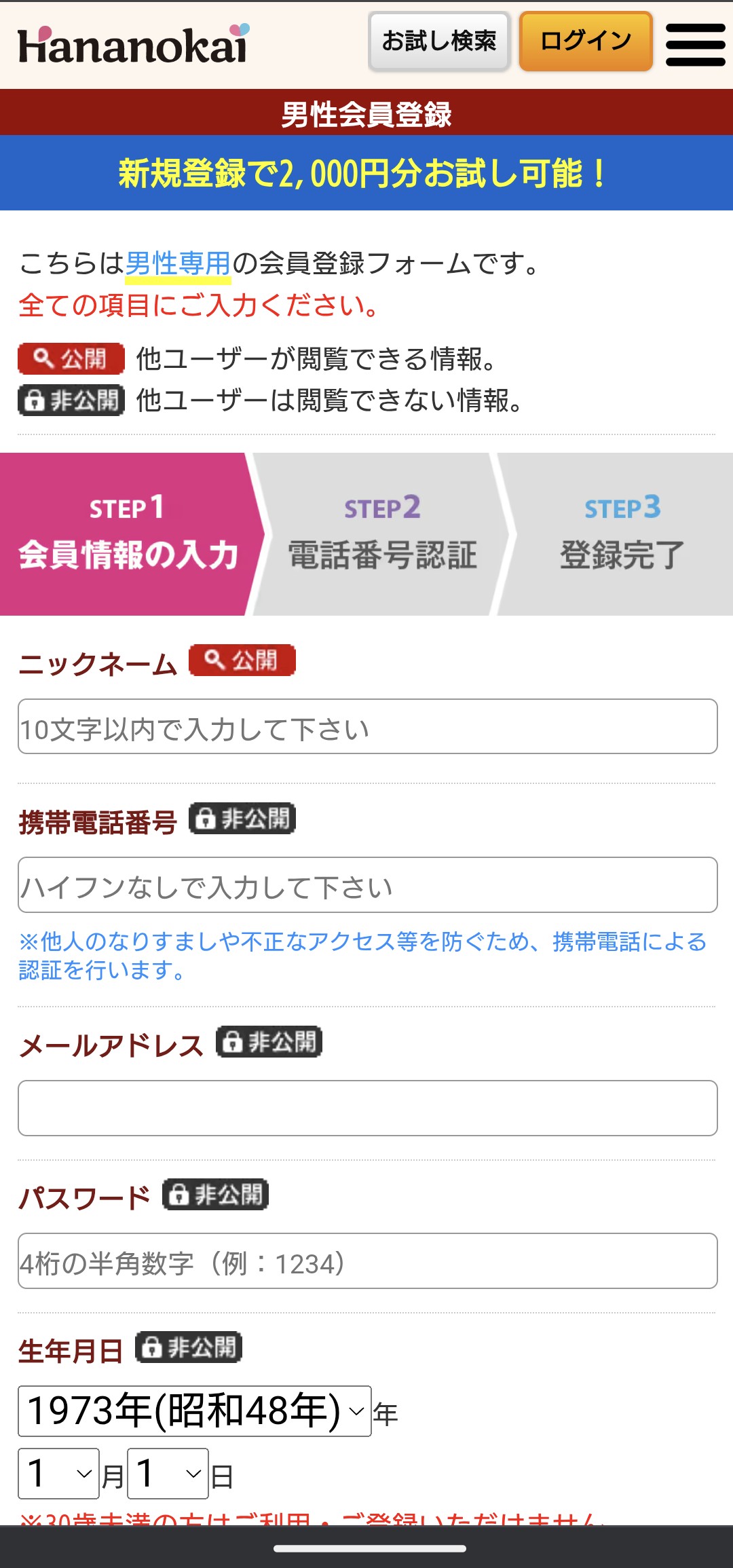Screen dimensions: 733x1568
Task: Tap the お試し検索 button
Action: pos(439,41)
